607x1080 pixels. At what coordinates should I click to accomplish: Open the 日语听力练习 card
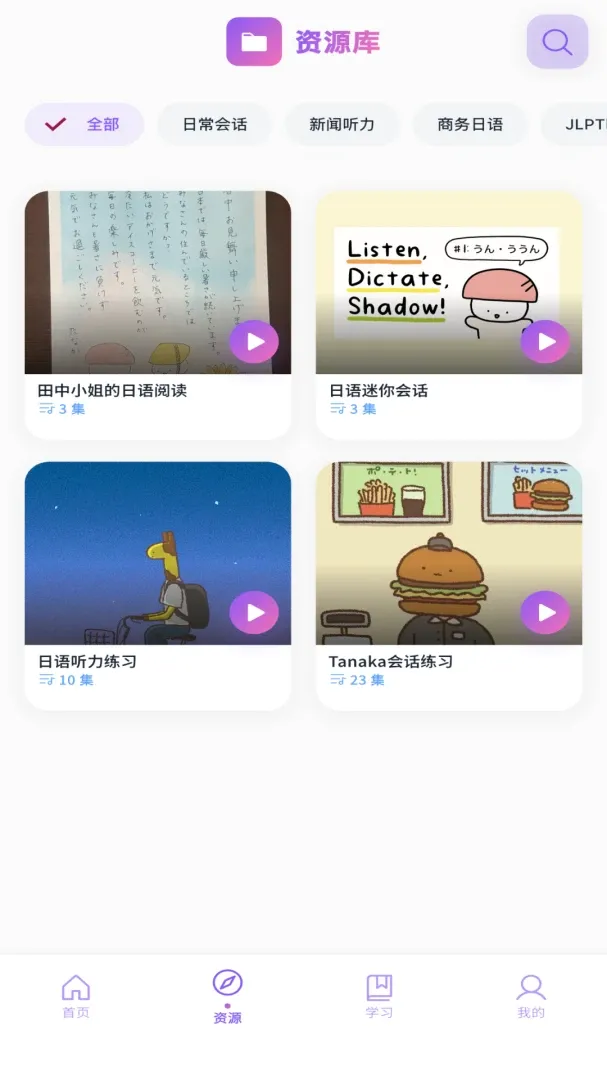click(158, 585)
